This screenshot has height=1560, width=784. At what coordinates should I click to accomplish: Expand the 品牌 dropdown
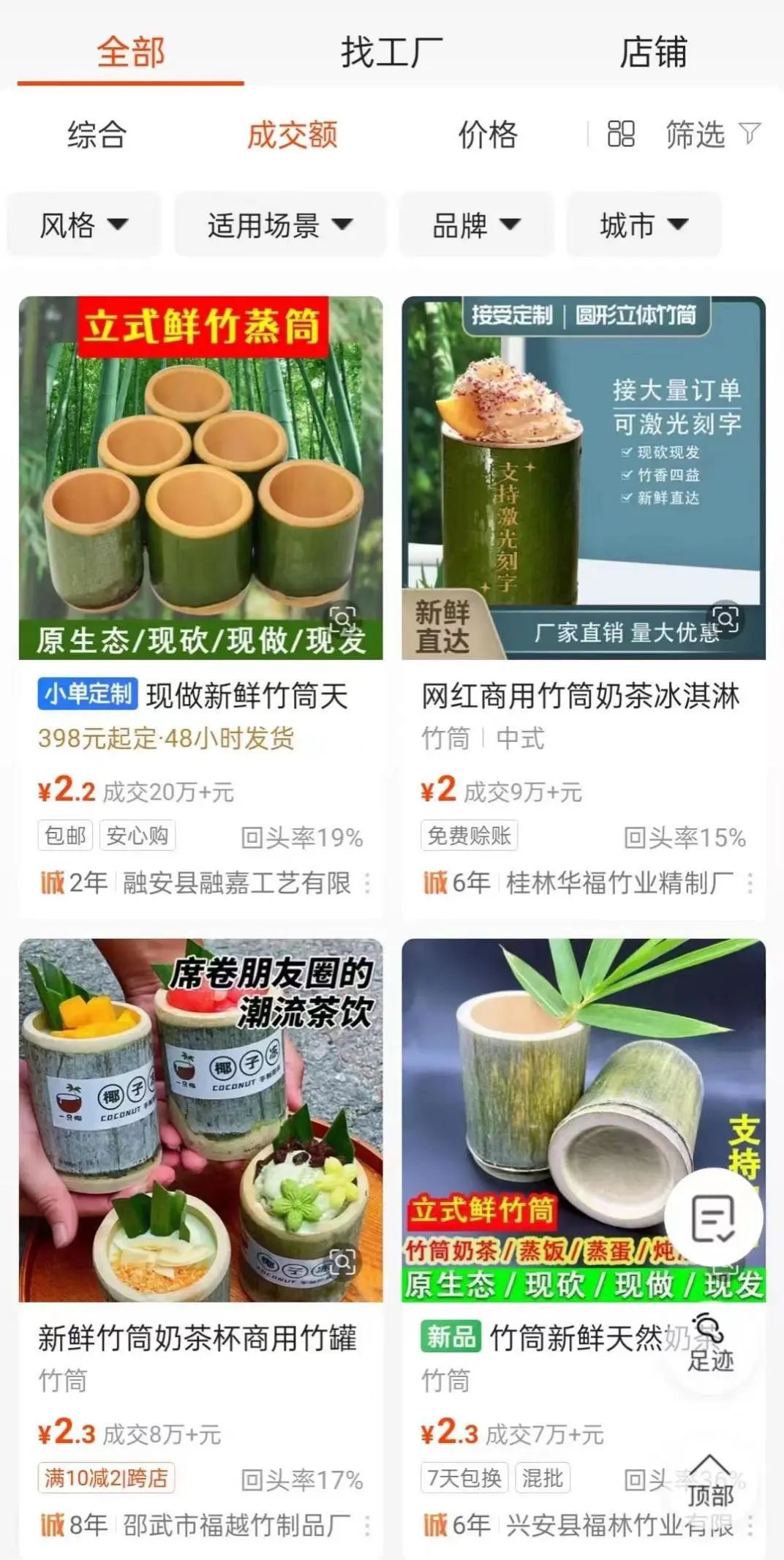[476, 225]
